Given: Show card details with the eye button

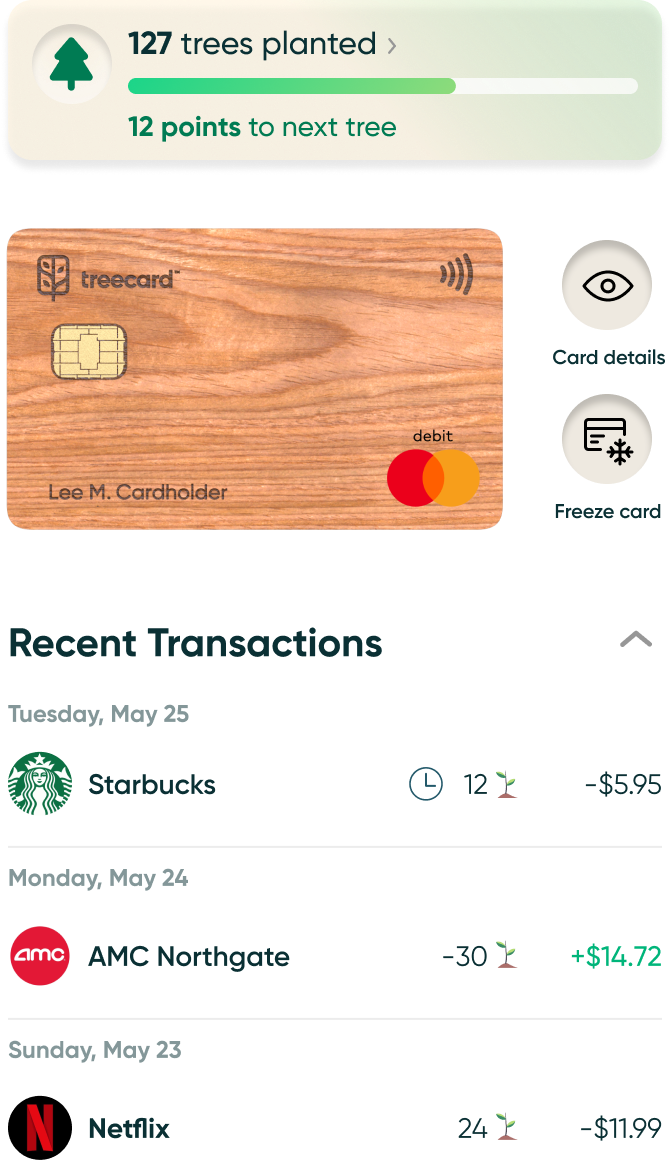Looking at the screenshot, I should [x=607, y=286].
